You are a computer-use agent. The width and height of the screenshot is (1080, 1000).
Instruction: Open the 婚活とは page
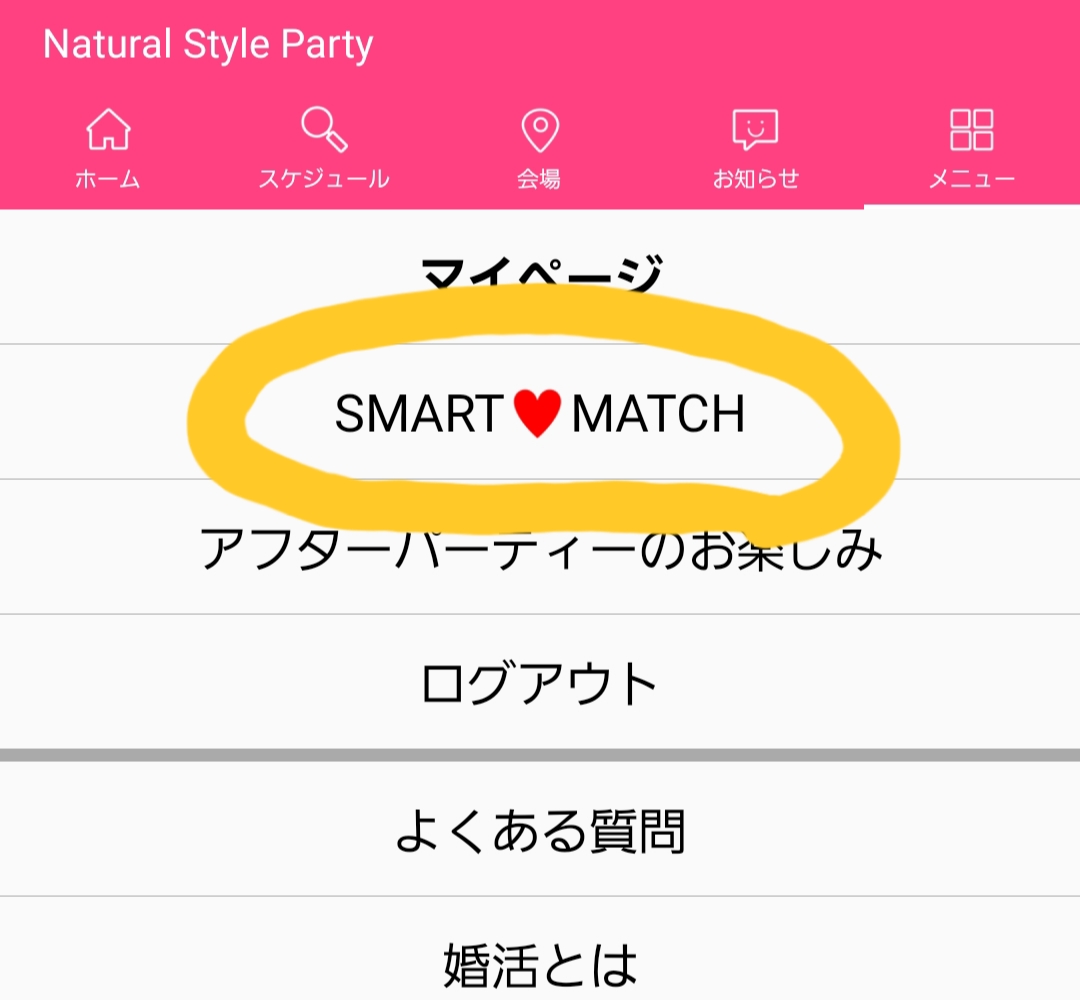click(x=540, y=960)
